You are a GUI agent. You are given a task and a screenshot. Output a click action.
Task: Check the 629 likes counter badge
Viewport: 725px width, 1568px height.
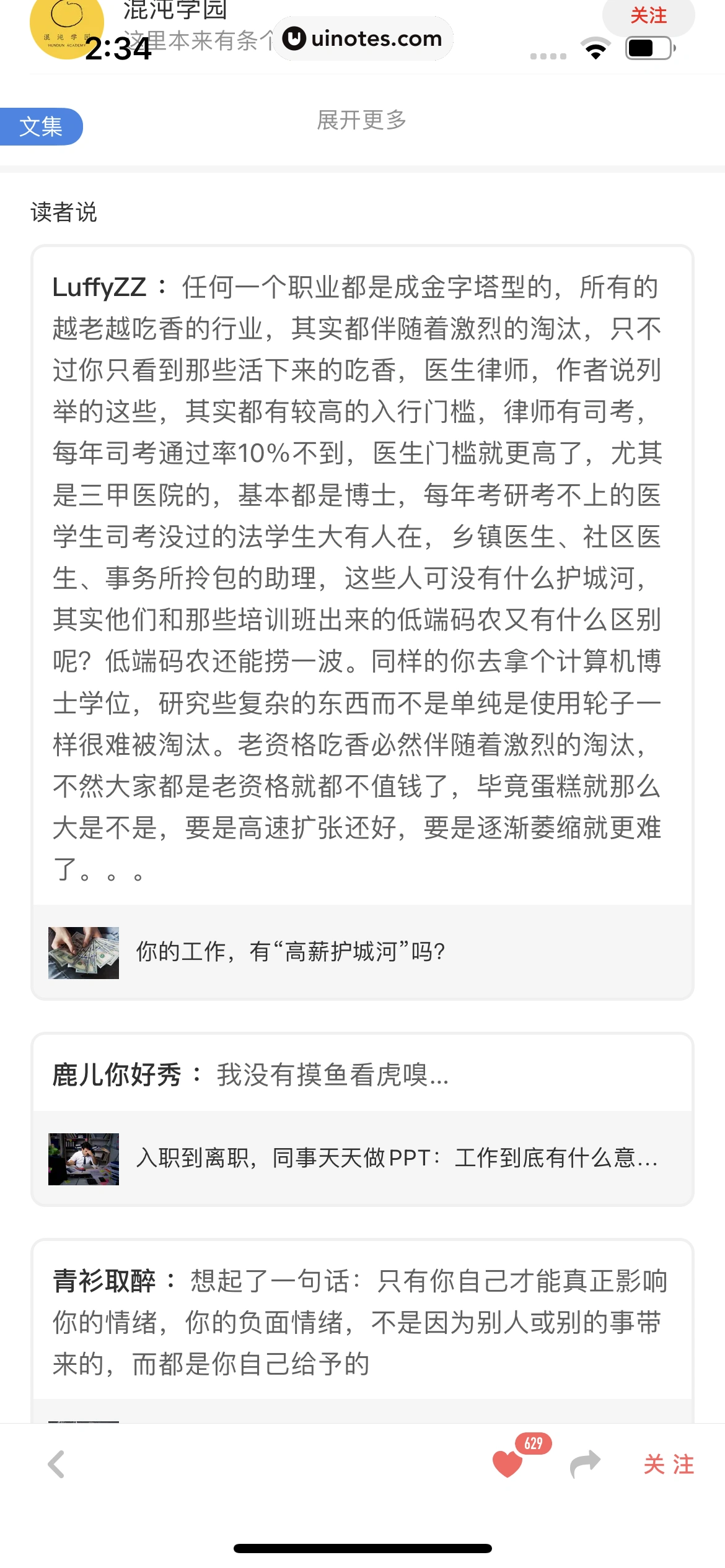point(533,1442)
